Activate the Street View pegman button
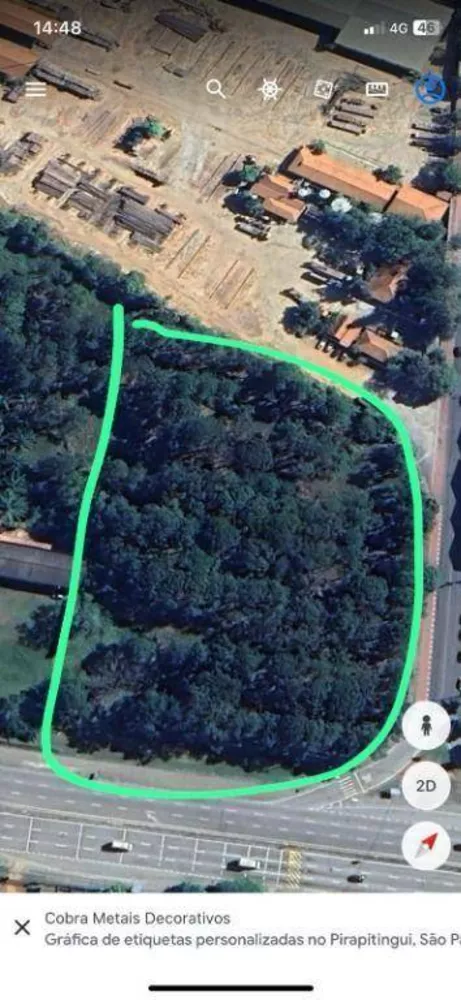 pos(427,726)
